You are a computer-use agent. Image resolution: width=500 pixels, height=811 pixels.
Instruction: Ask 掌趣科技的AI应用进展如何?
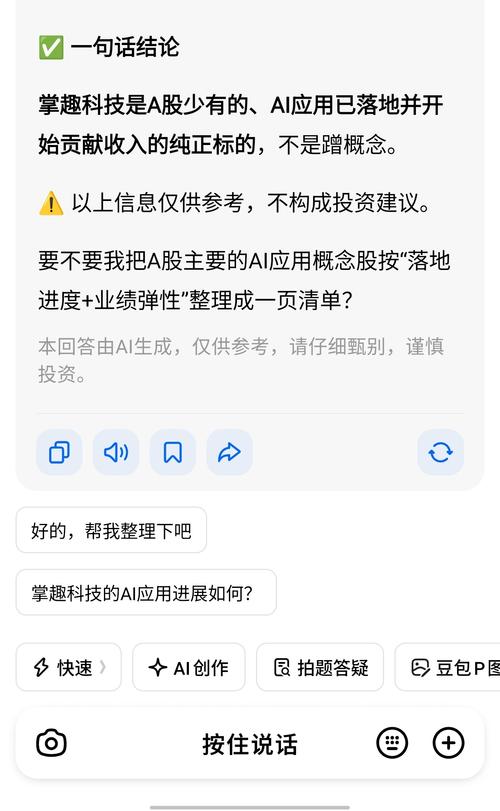coord(146,593)
